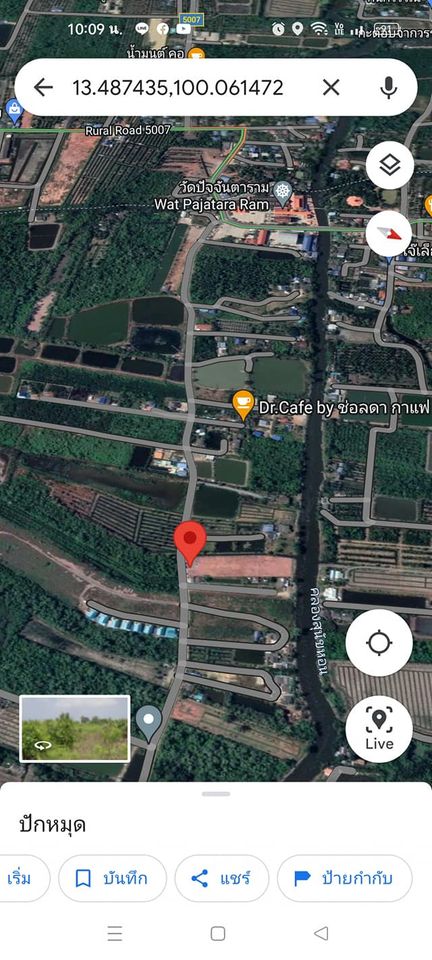432x960 pixels.
Task: Tap the เริ่ม start button
Action: tap(19, 879)
